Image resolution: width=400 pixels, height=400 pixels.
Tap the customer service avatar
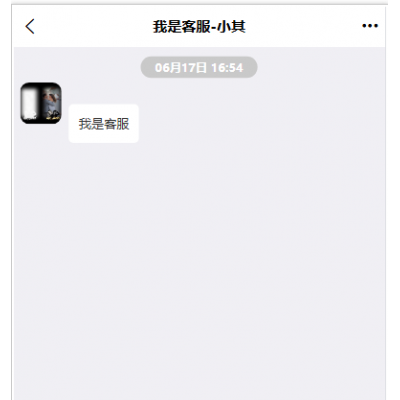[41, 103]
